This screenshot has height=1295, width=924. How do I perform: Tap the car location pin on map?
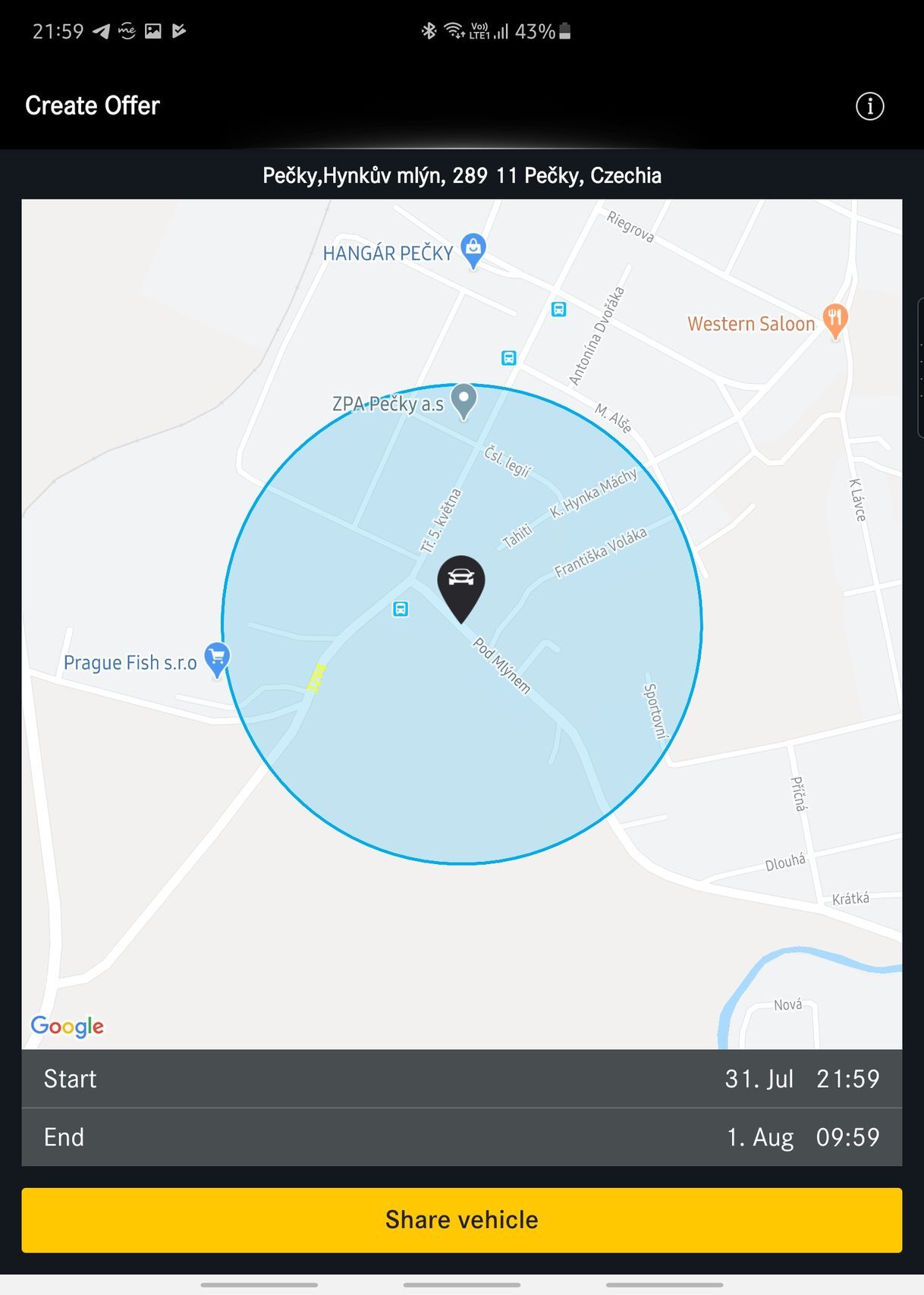point(460,585)
